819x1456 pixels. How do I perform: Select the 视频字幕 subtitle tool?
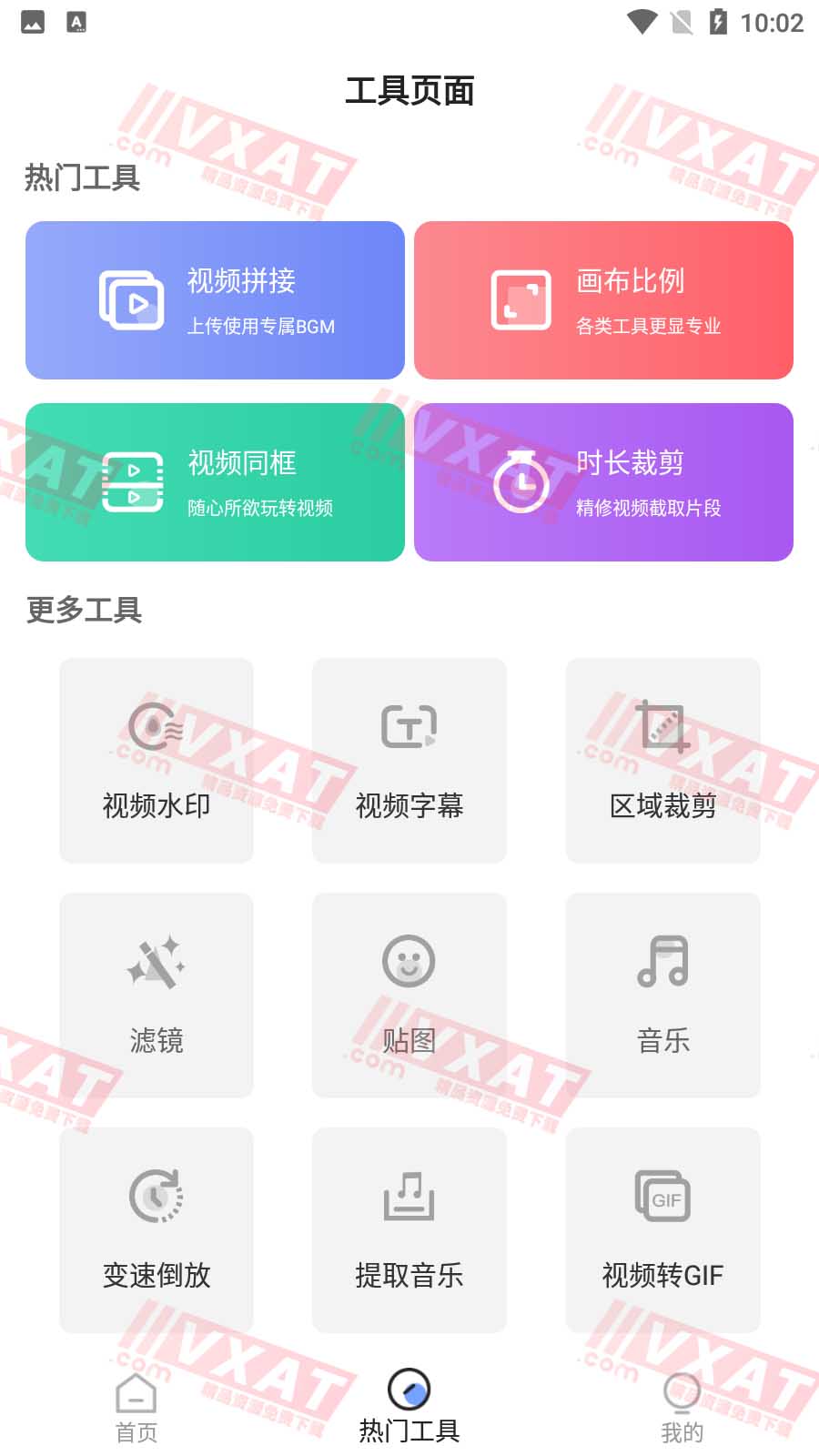pyautogui.click(x=409, y=760)
